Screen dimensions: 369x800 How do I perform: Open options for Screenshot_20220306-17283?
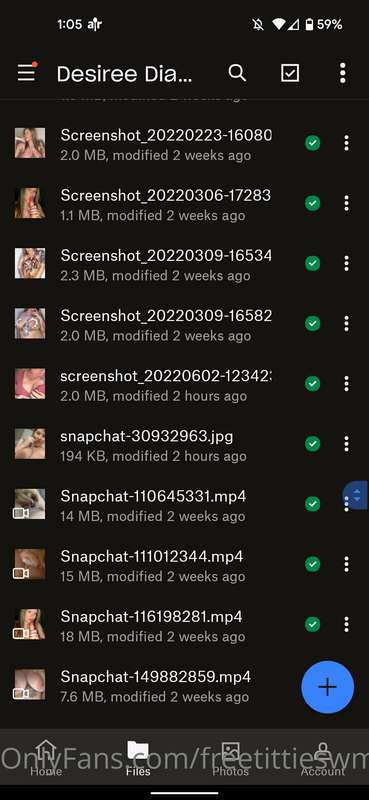(x=347, y=203)
